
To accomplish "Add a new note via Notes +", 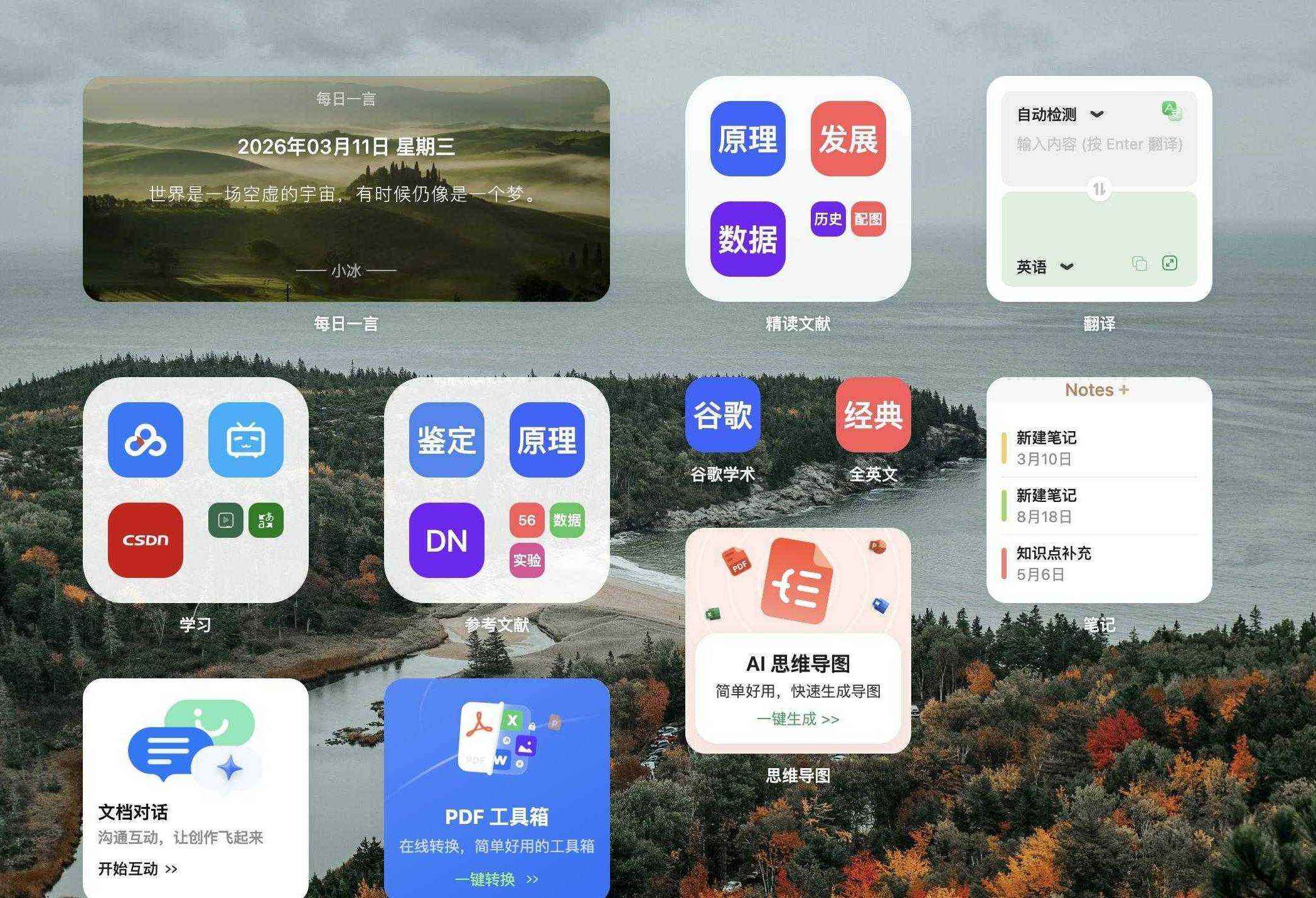I will [x=1123, y=390].
